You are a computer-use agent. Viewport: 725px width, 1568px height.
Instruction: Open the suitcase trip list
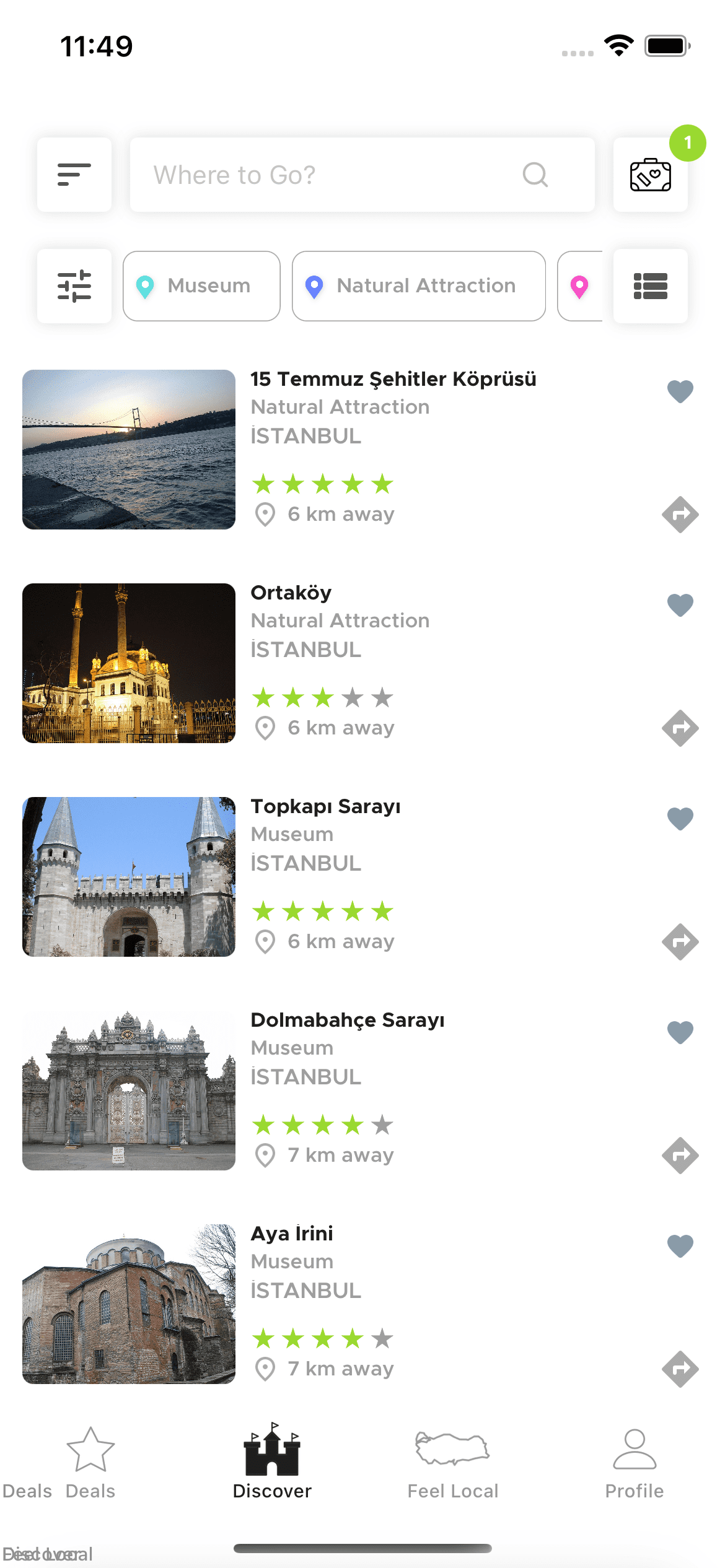pos(650,175)
